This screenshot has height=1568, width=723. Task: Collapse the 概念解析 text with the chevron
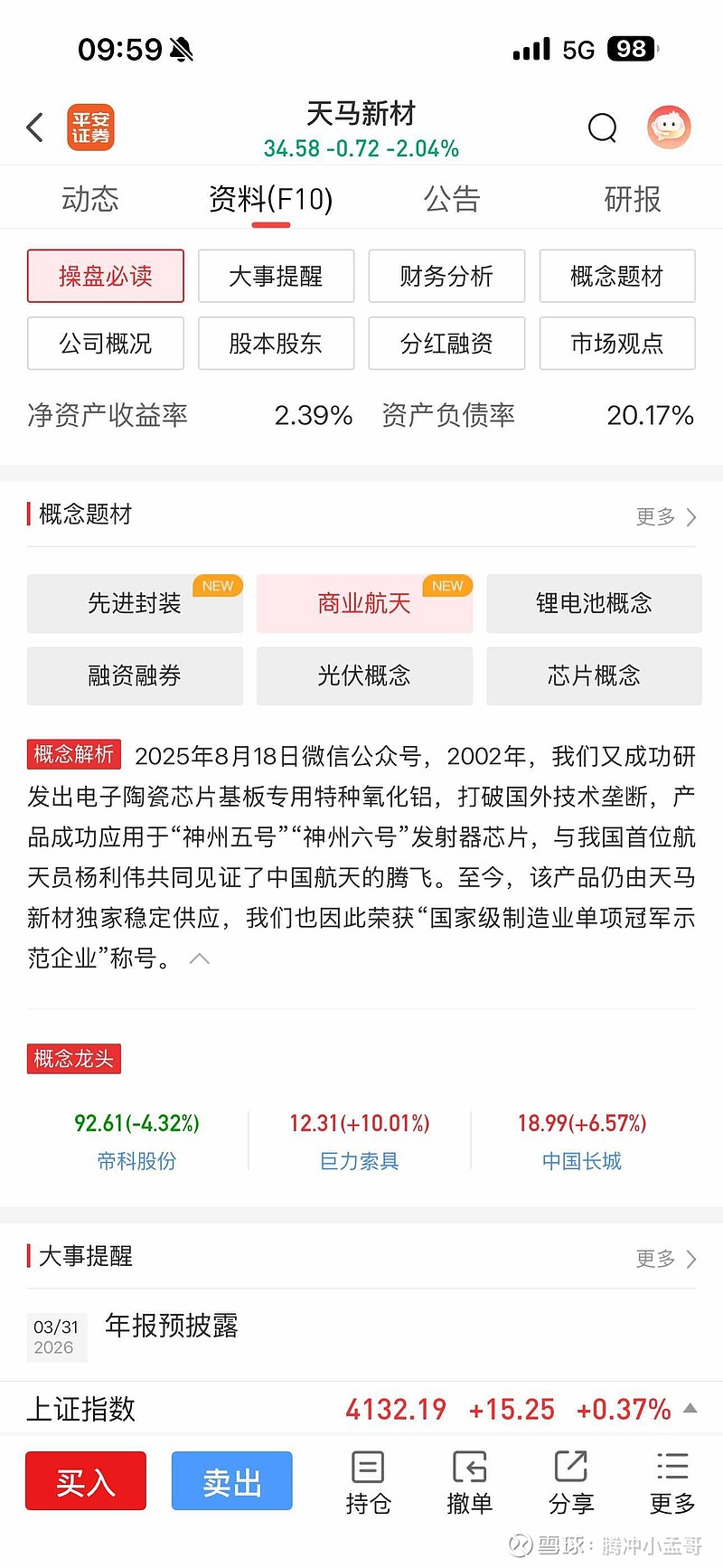[x=200, y=959]
